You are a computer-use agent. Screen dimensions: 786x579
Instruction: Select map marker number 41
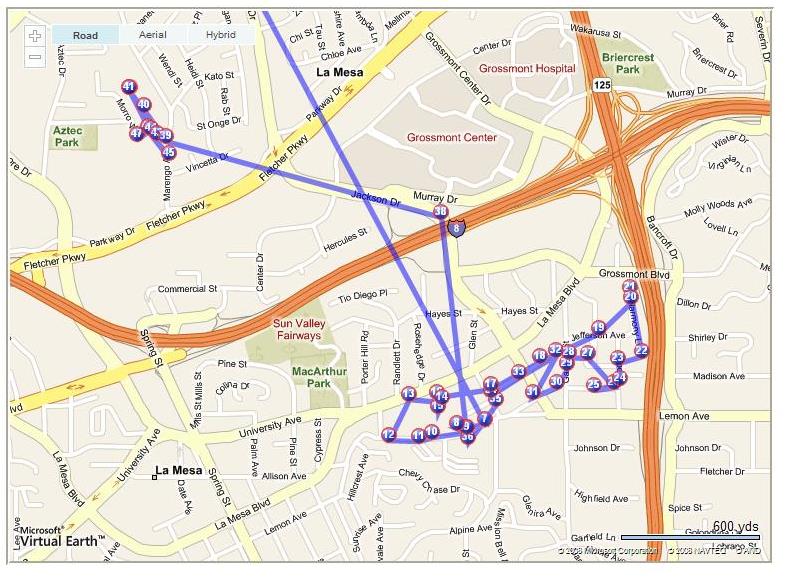pyautogui.click(x=129, y=86)
